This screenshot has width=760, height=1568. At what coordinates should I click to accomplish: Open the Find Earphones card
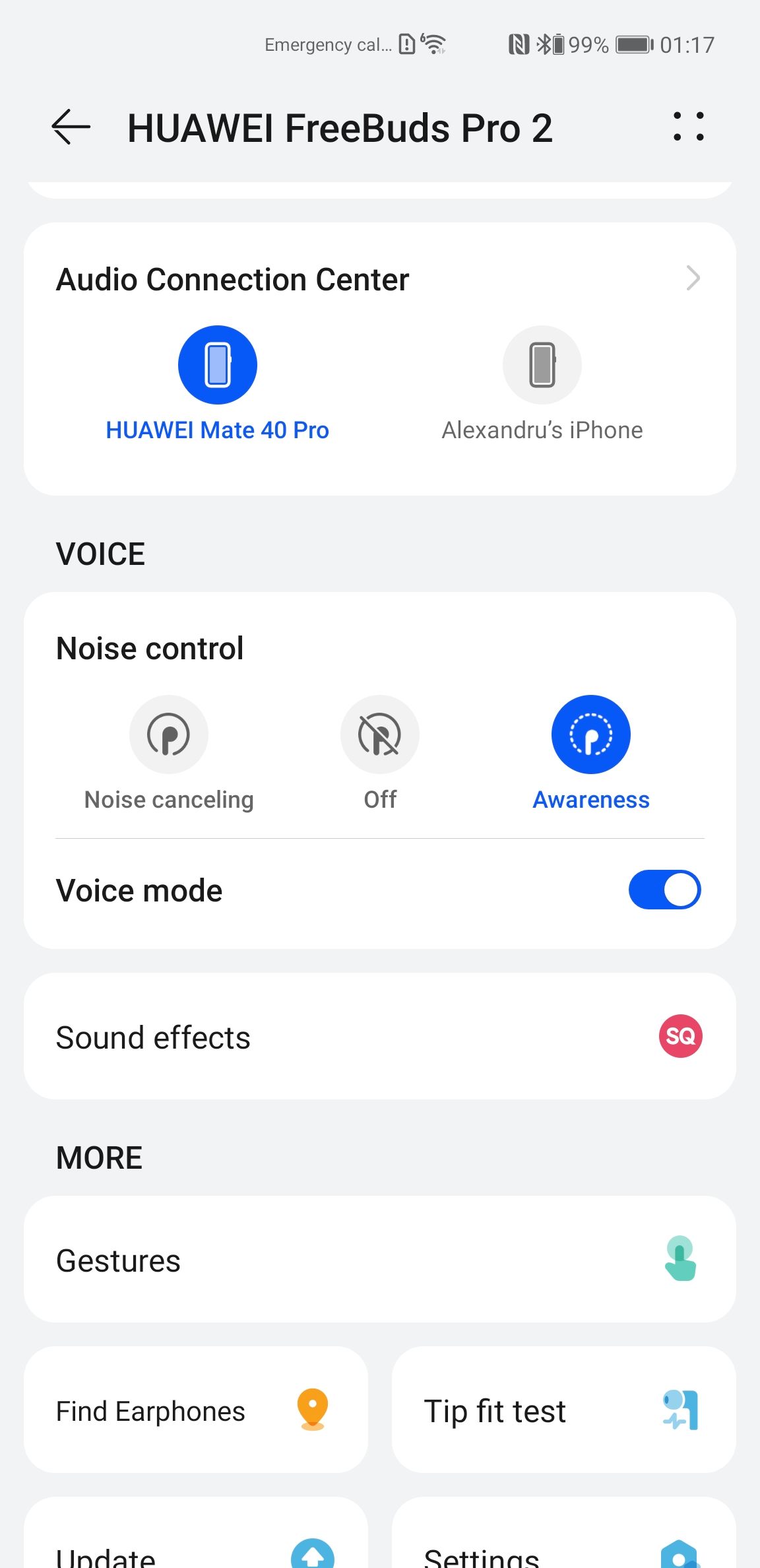(x=196, y=1410)
